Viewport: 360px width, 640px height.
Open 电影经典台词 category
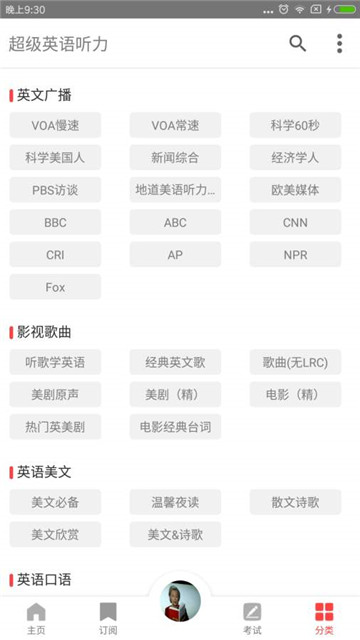(175, 427)
